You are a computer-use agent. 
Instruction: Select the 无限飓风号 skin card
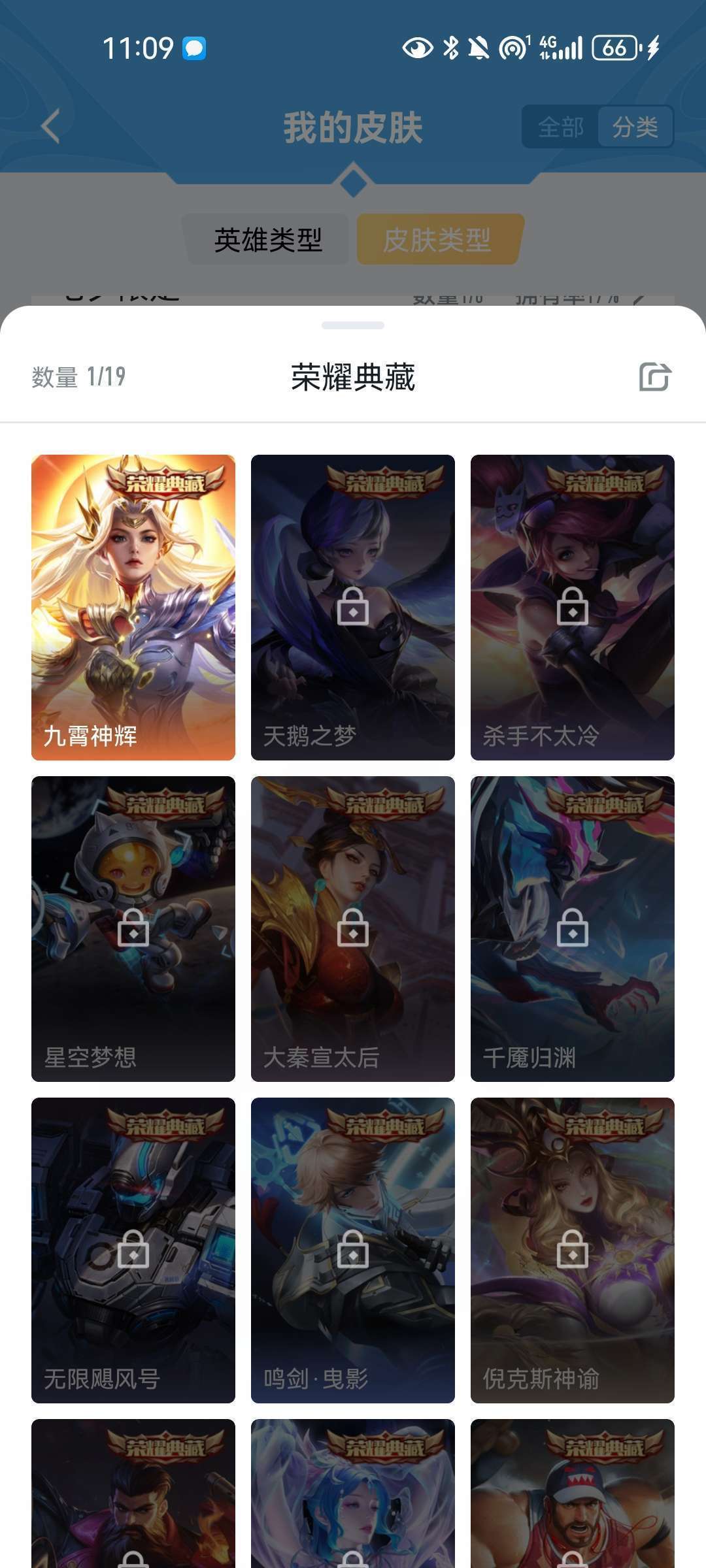click(133, 1250)
